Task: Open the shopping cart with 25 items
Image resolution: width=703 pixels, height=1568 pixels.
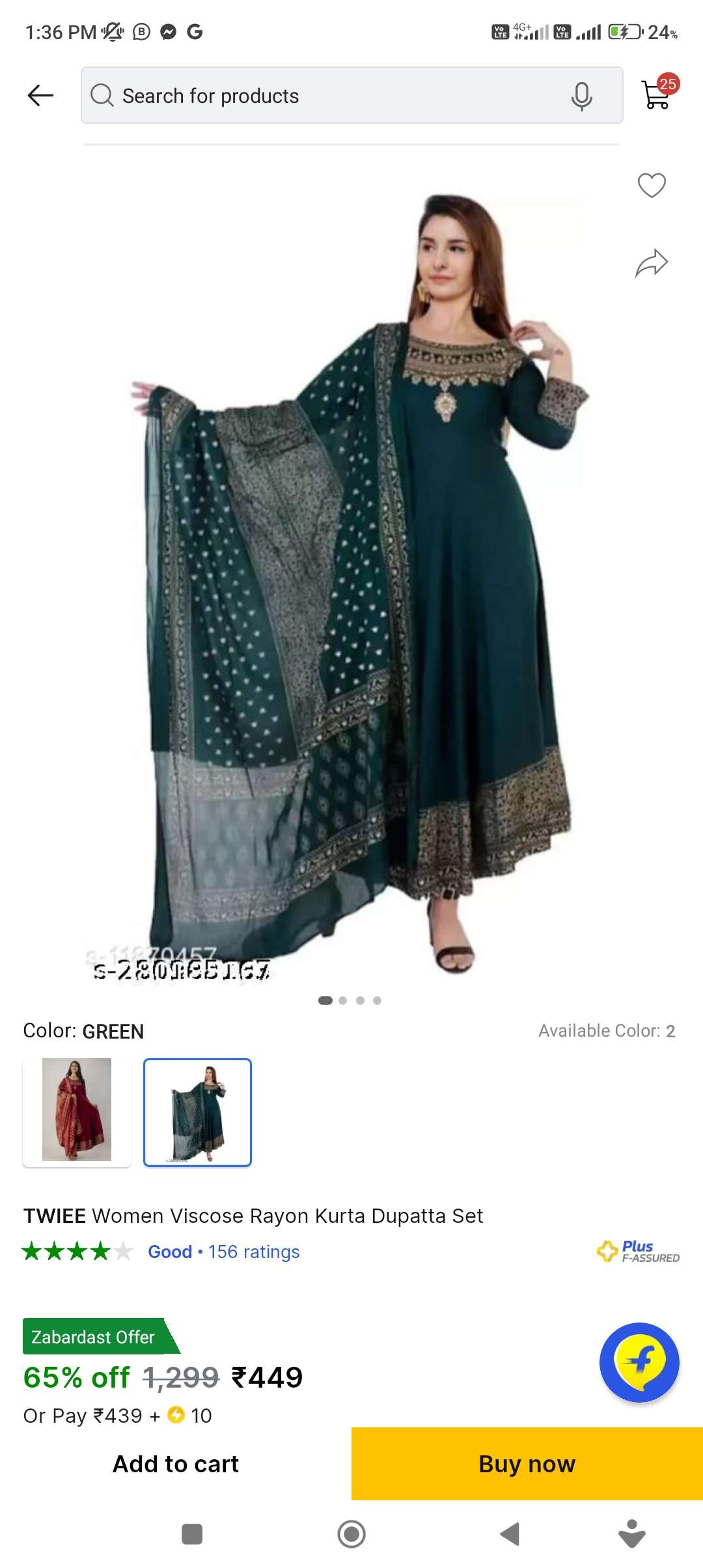Action: [657, 94]
